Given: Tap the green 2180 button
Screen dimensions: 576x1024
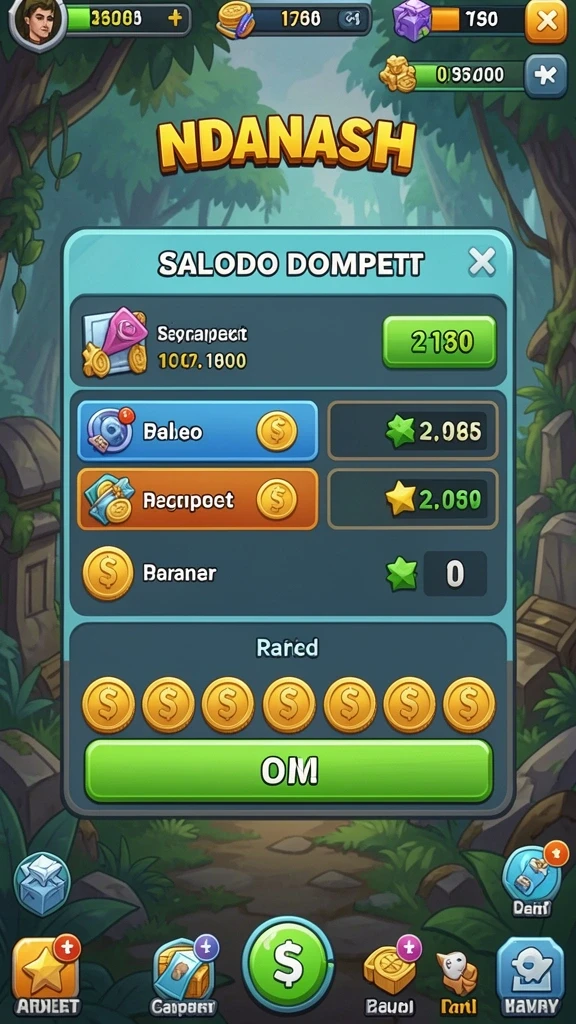Looking at the screenshot, I should click(439, 342).
